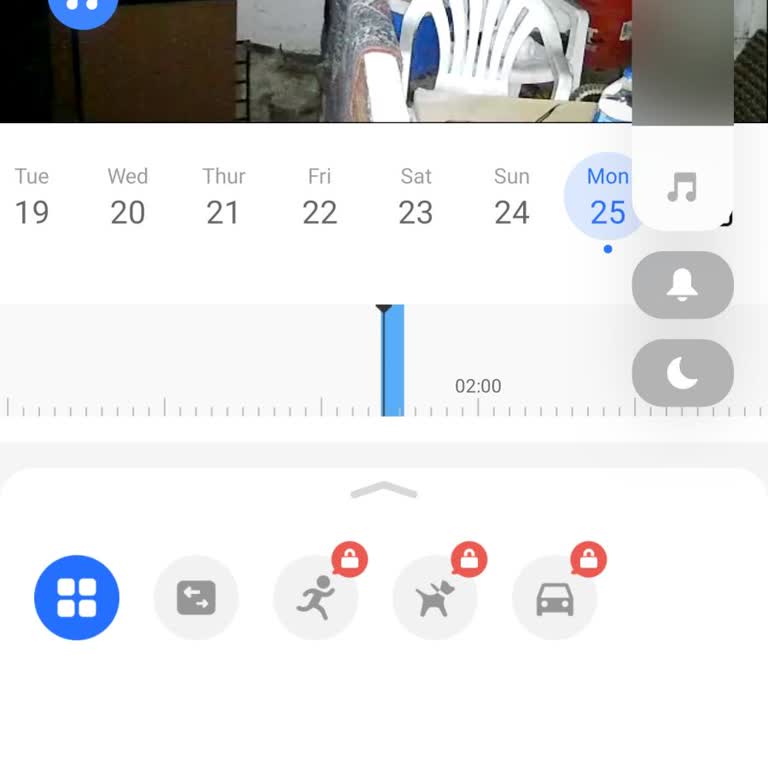The width and height of the screenshot is (768, 768).
Task: Open the locked vehicle detection filter
Action: click(x=555, y=598)
